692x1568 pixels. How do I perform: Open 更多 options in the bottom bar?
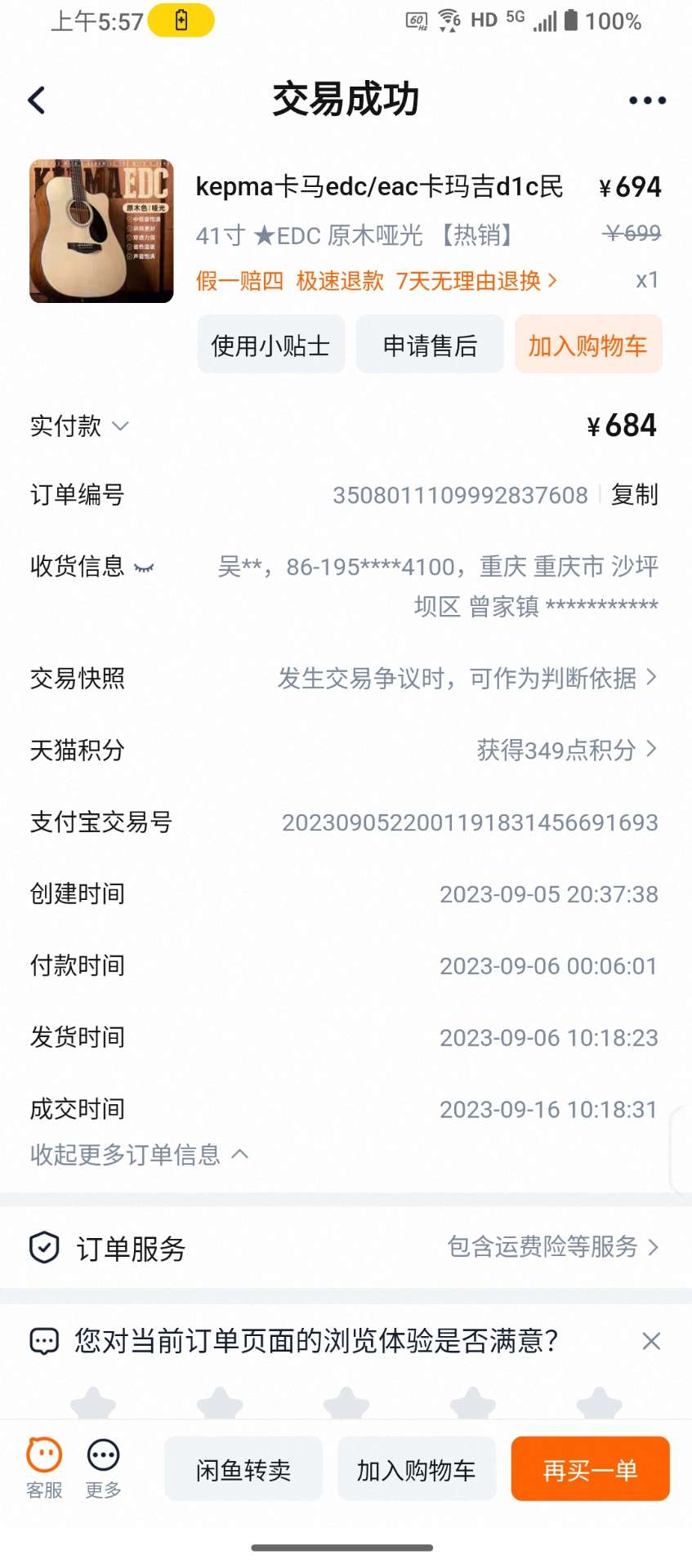coord(104,1468)
